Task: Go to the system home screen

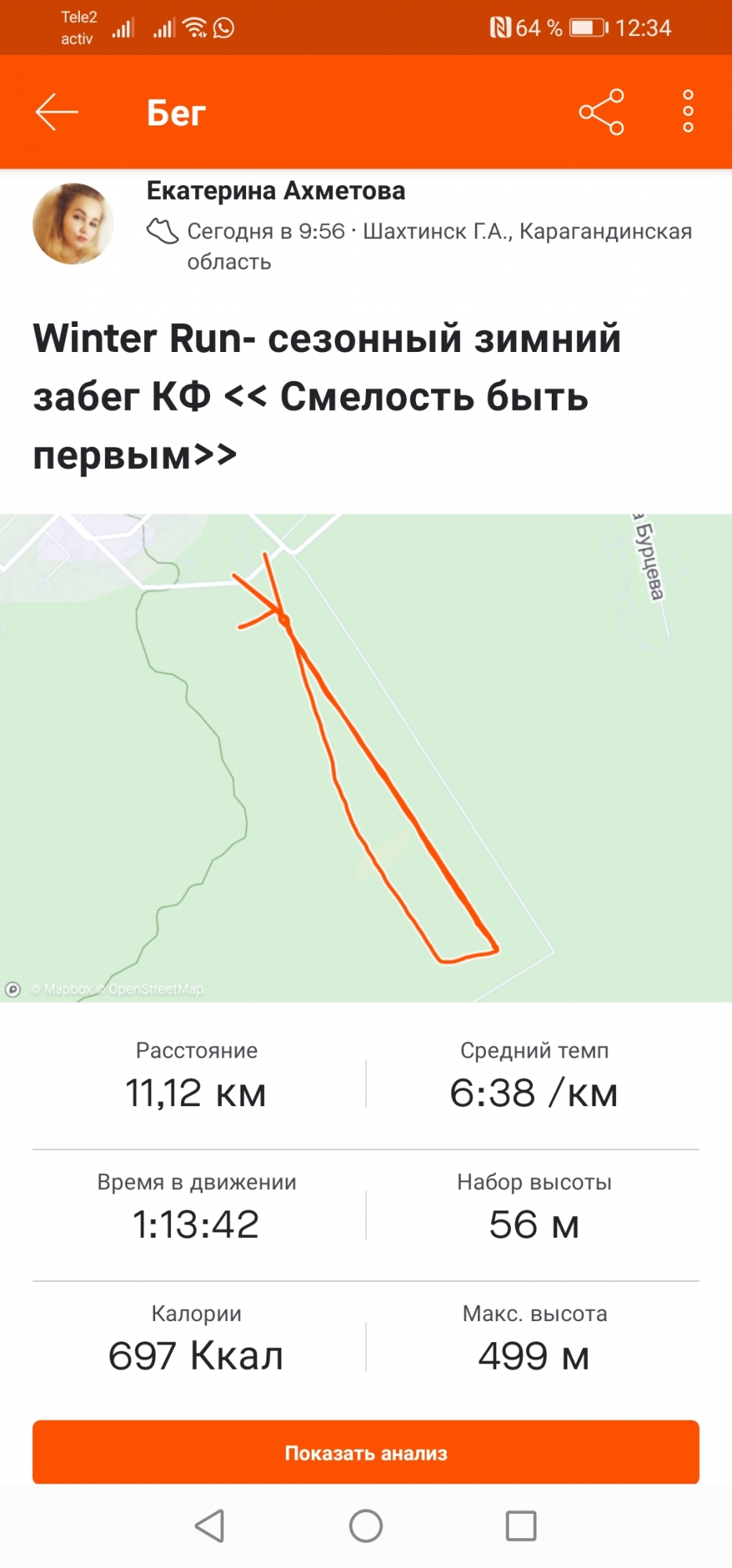Action: tap(366, 1526)
